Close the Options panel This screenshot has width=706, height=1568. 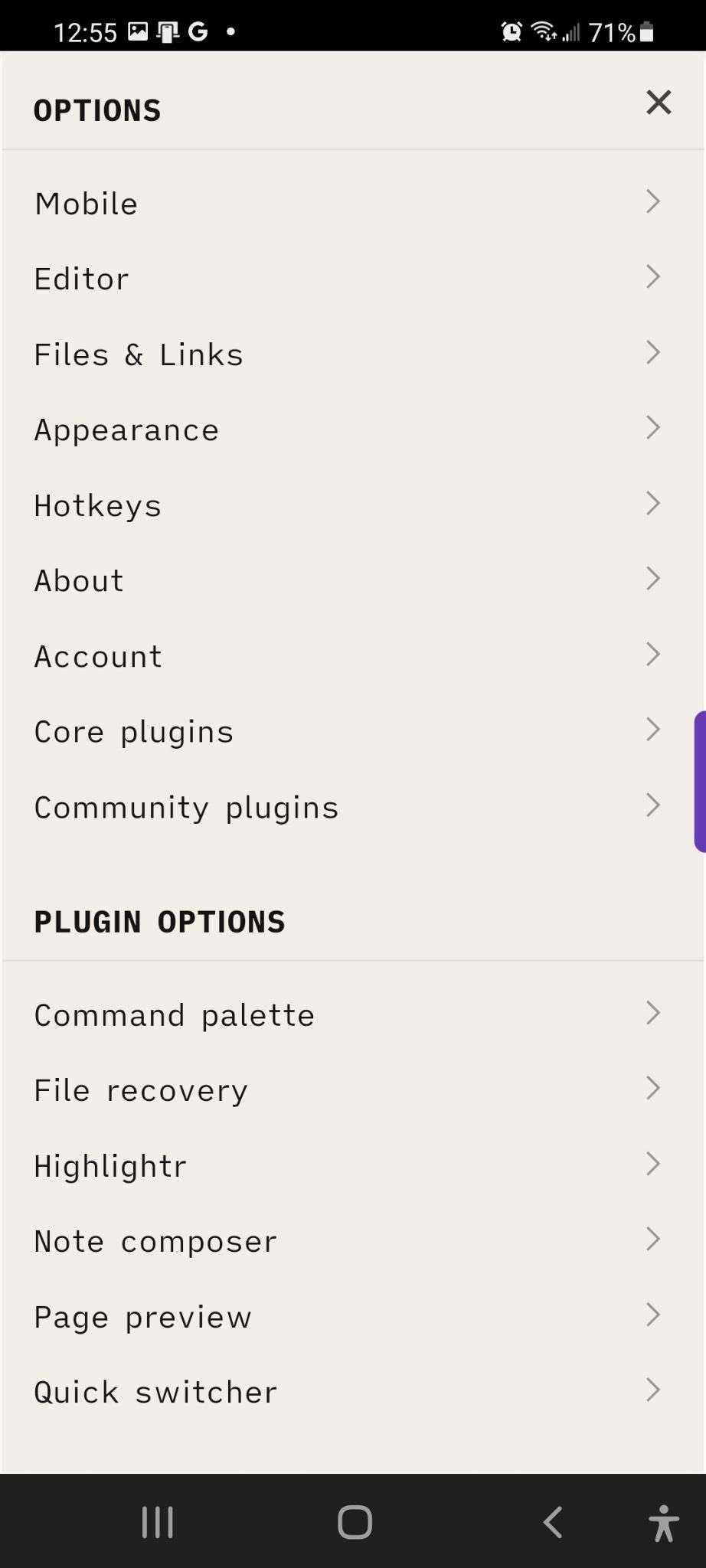pyautogui.click(x=658, y=103)
